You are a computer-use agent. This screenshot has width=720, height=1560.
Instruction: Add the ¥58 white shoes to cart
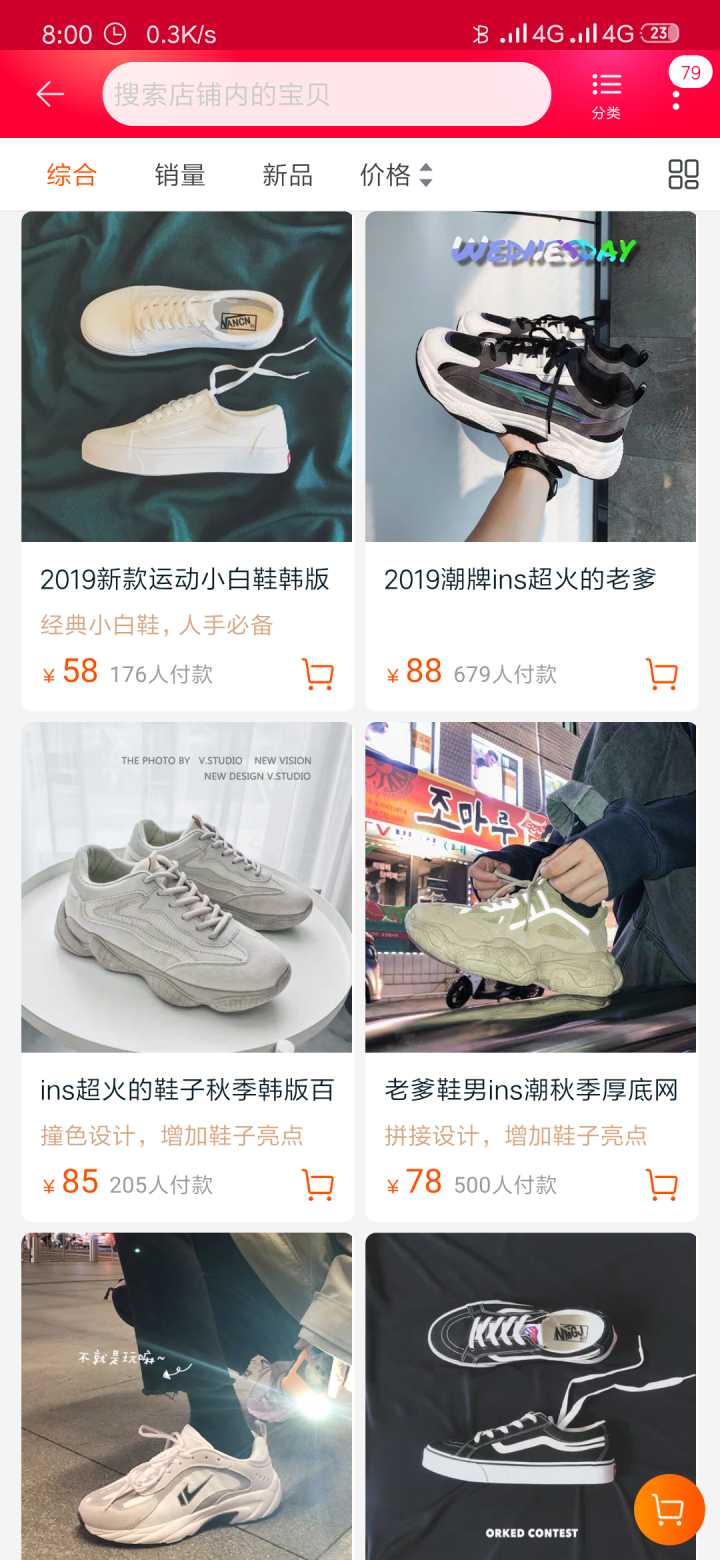pyautogui.click(x=317, y=674)
